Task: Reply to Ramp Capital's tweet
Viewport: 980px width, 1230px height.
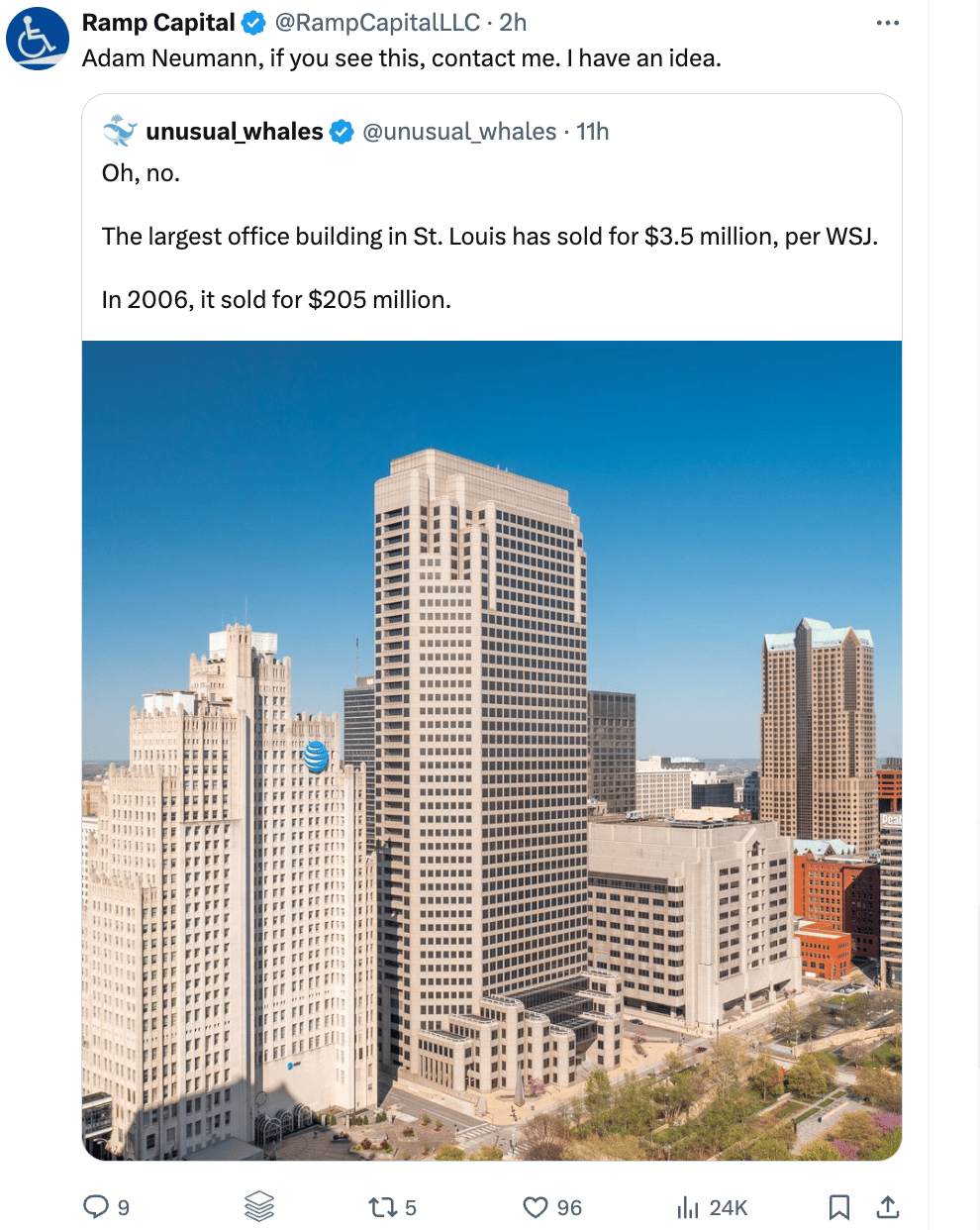Action: click(96, 1206)
